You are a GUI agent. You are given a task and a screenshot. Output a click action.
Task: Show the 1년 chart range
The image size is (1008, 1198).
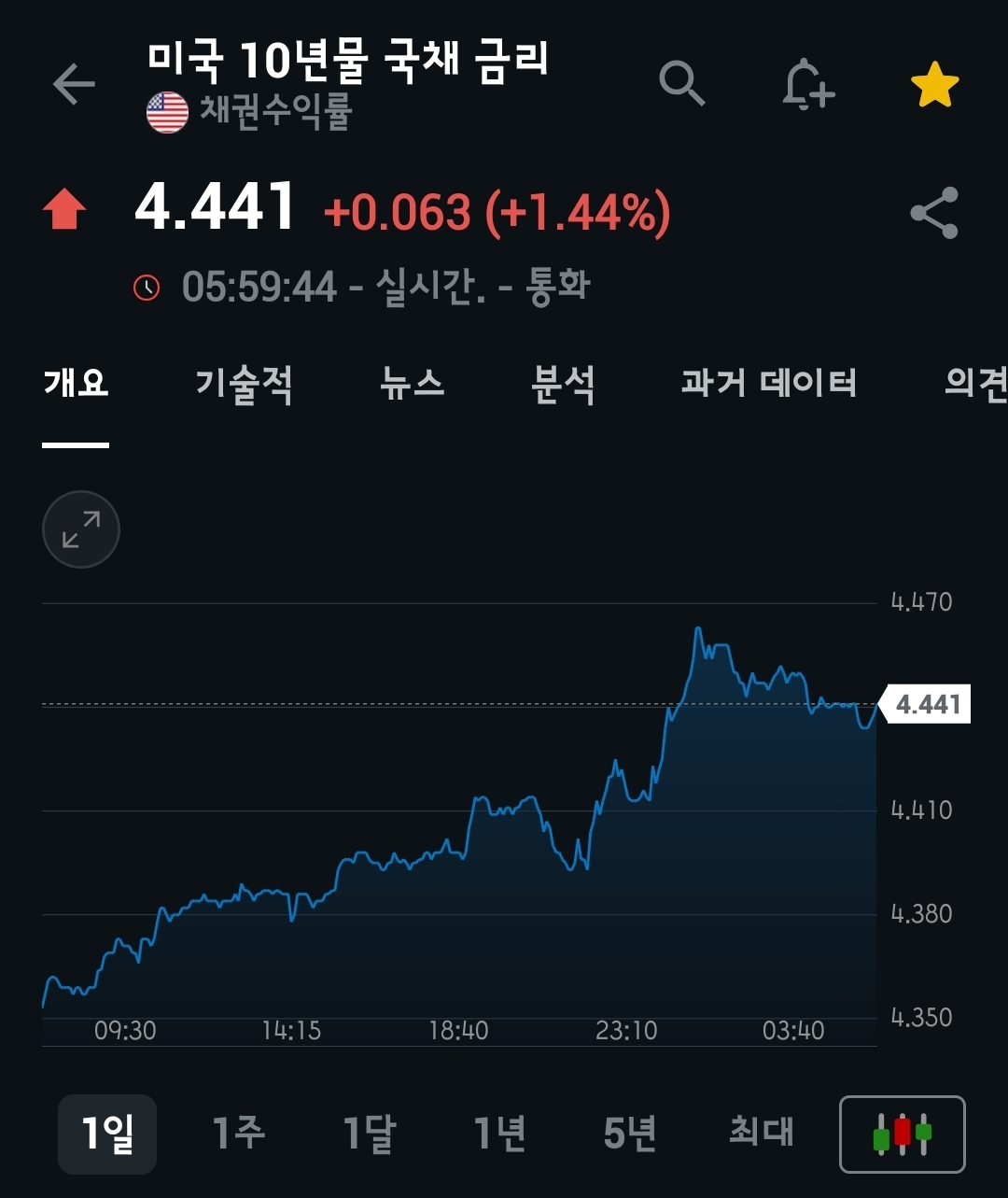pyautogui.click(x=500, y=1134)
